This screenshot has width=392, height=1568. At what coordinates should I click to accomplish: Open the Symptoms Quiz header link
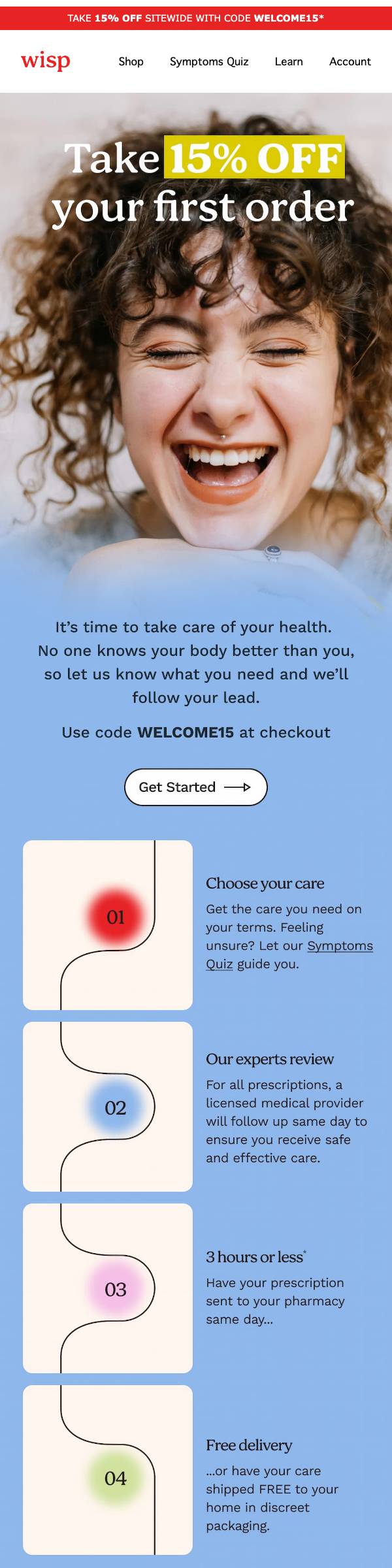tap(209, 61)
